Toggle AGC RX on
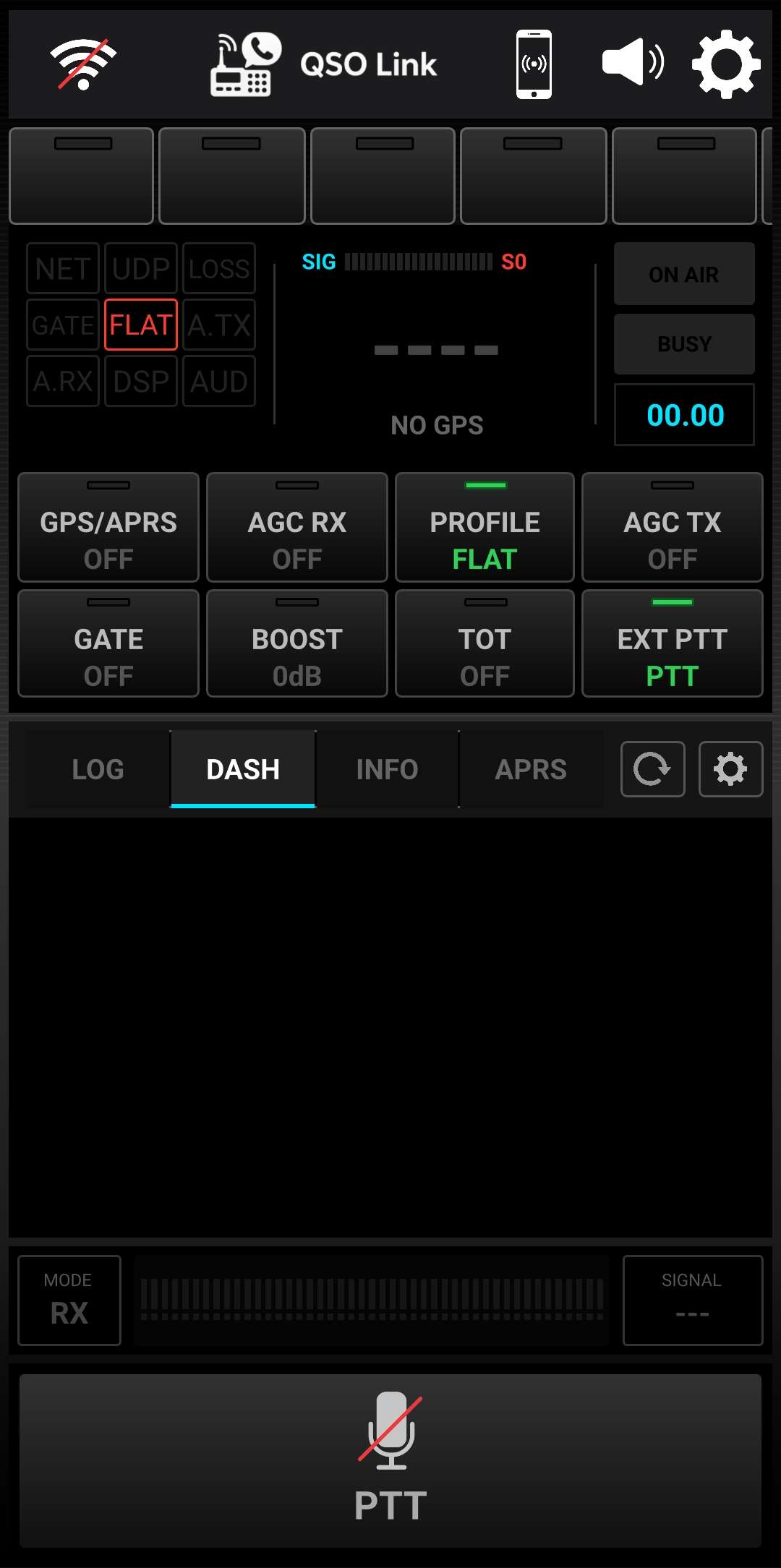Image resolution: width=781 pixels, height=1568 pixels. (297, 528)
